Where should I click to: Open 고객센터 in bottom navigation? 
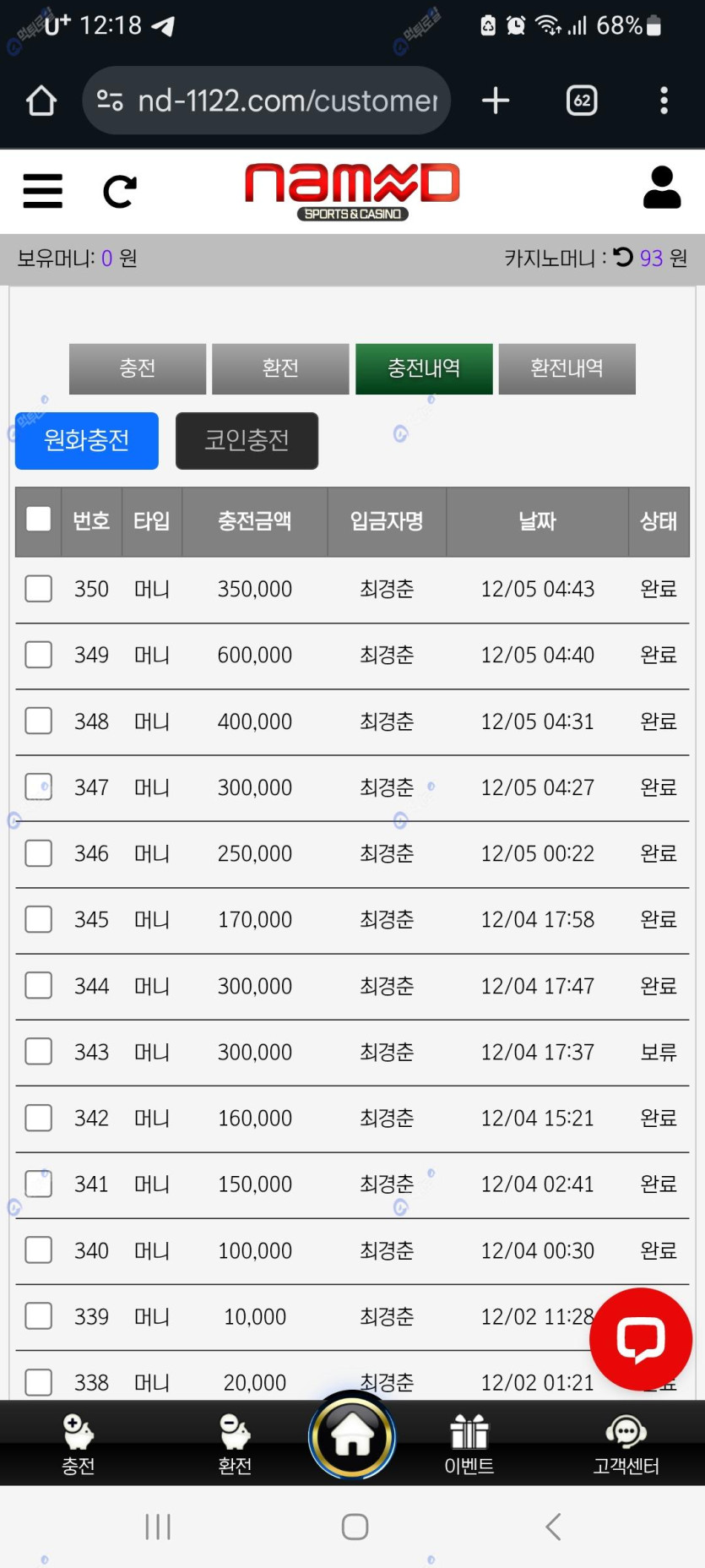point(626,1444)
